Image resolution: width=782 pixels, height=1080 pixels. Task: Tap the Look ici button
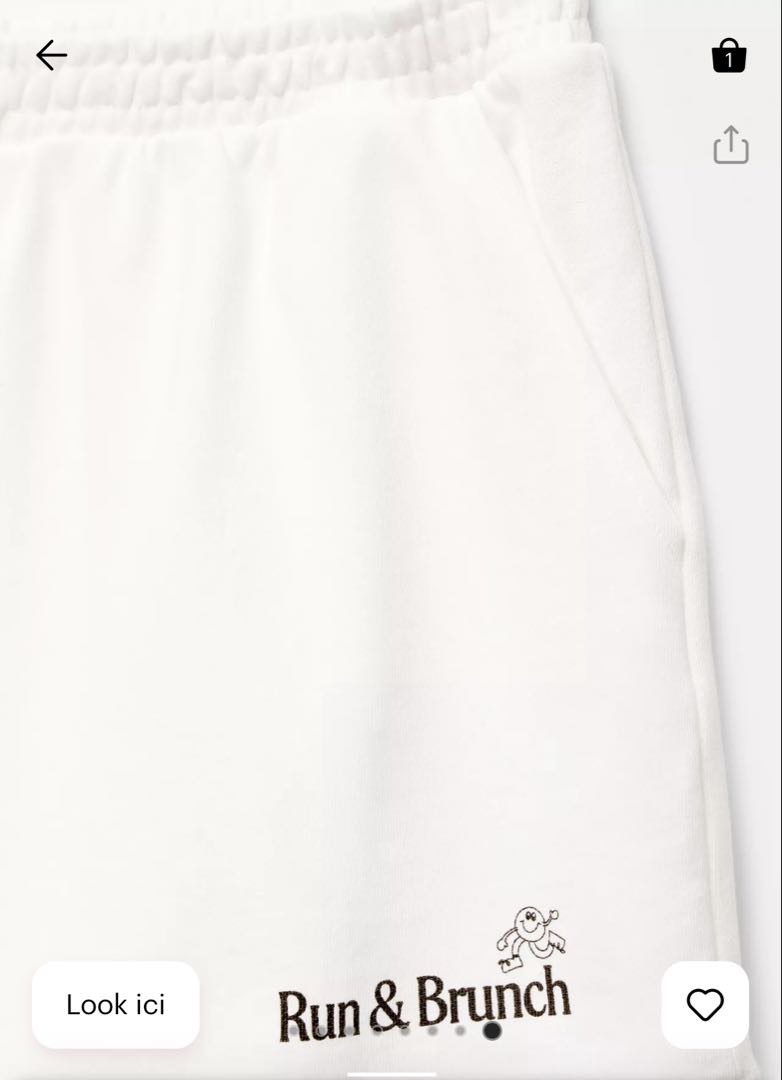(116, 1004)
